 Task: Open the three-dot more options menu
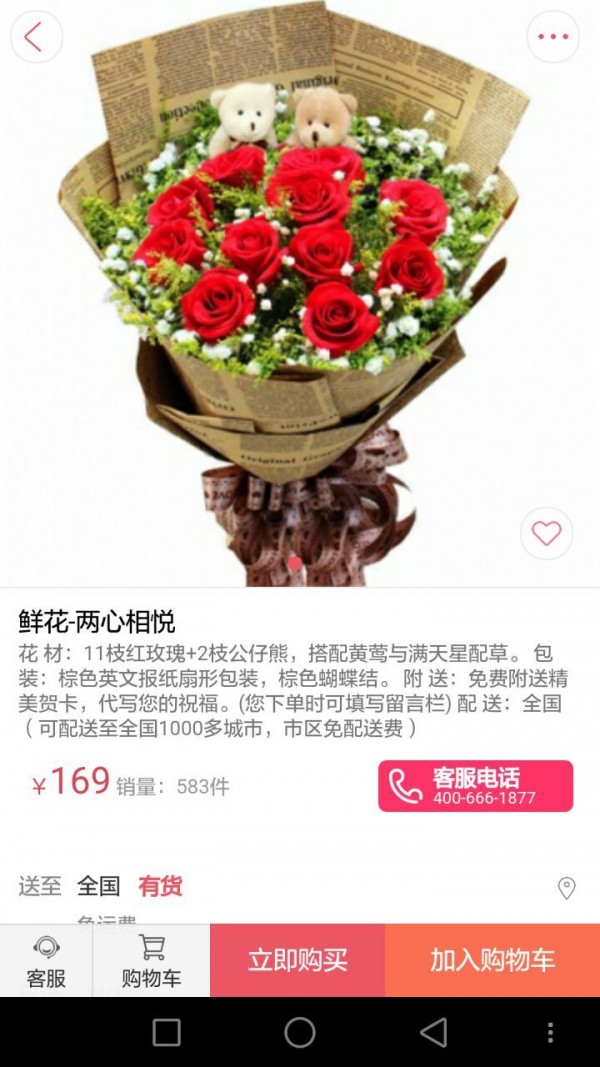tap(553, 37)
